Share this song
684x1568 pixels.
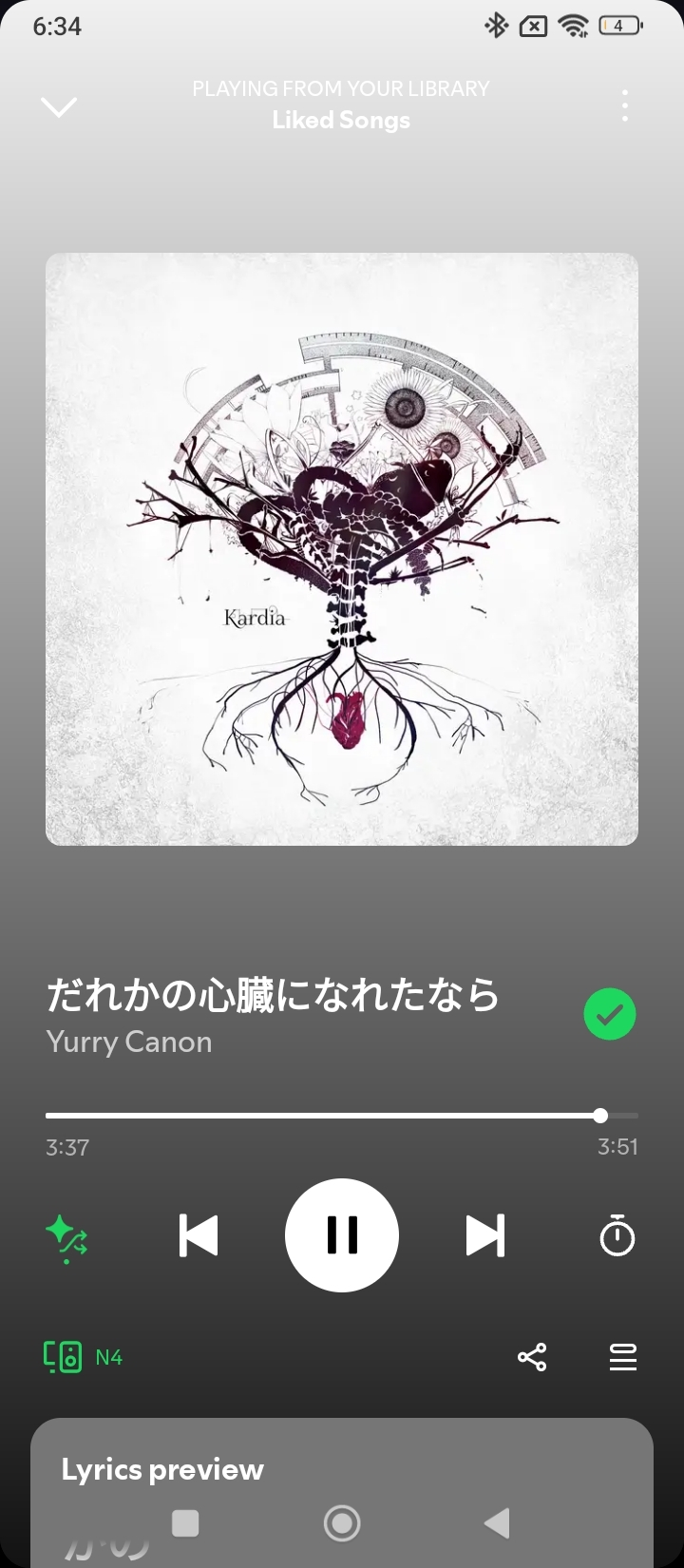(532, 1357)
